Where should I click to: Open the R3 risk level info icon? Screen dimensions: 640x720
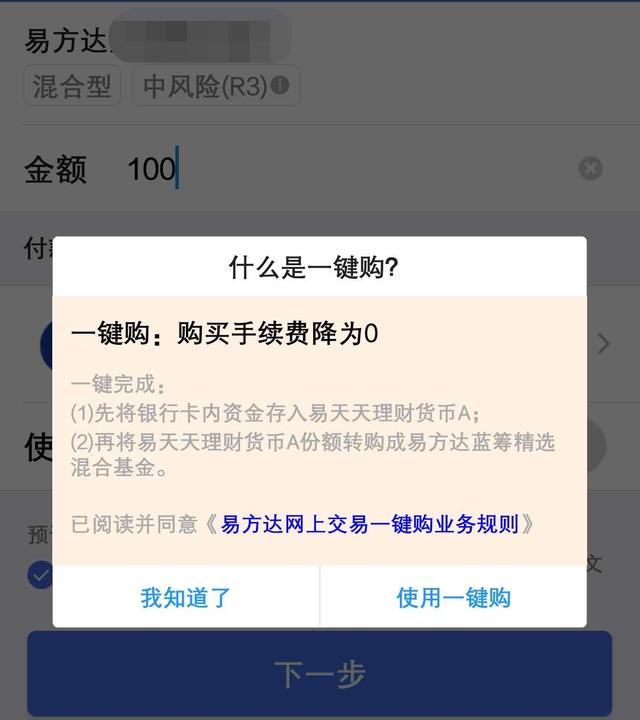(280, 86)
